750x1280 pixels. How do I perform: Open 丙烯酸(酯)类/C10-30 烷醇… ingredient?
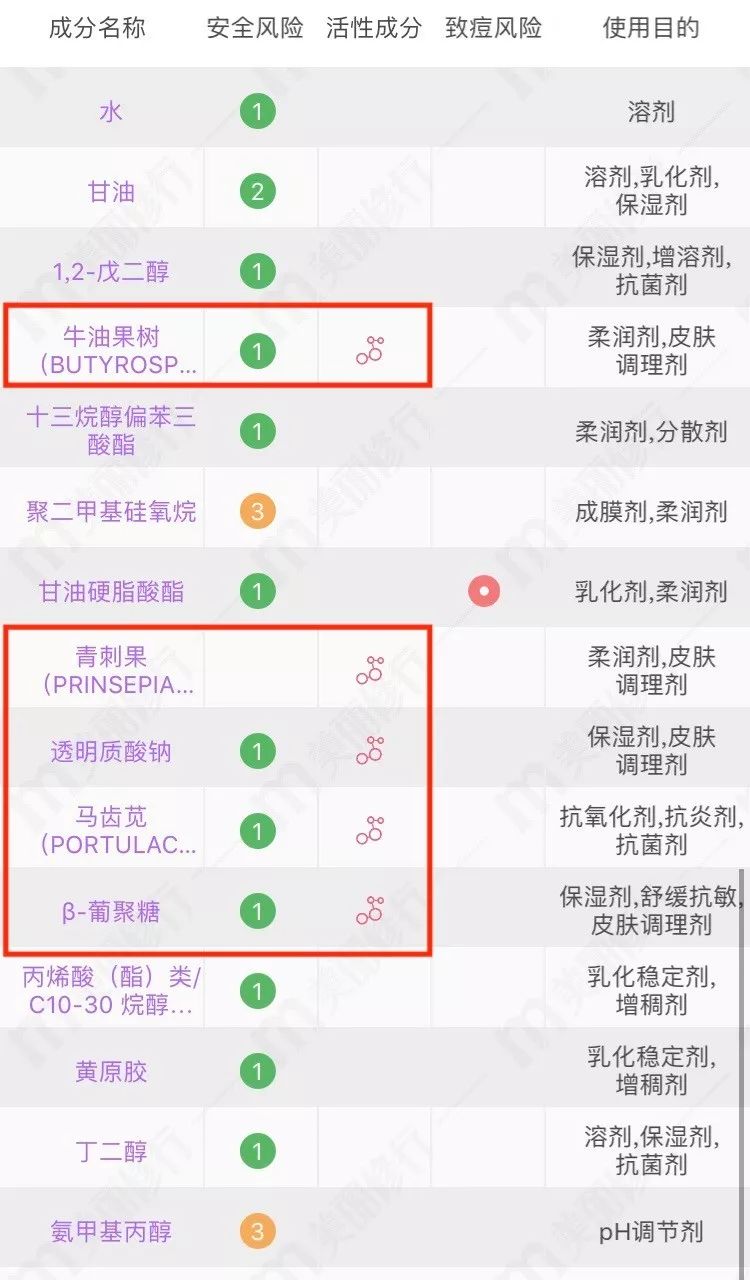(111, 990)
